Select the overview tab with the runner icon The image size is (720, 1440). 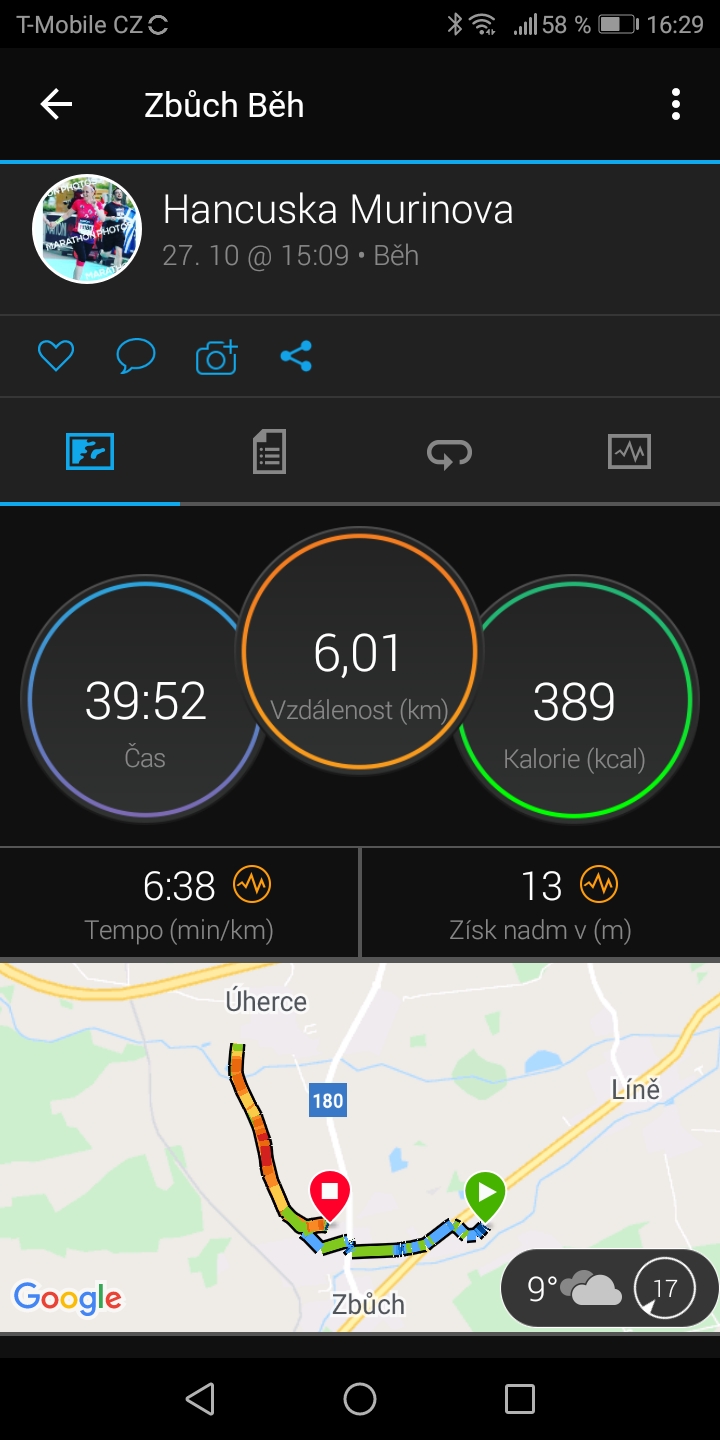click(90, 452)
